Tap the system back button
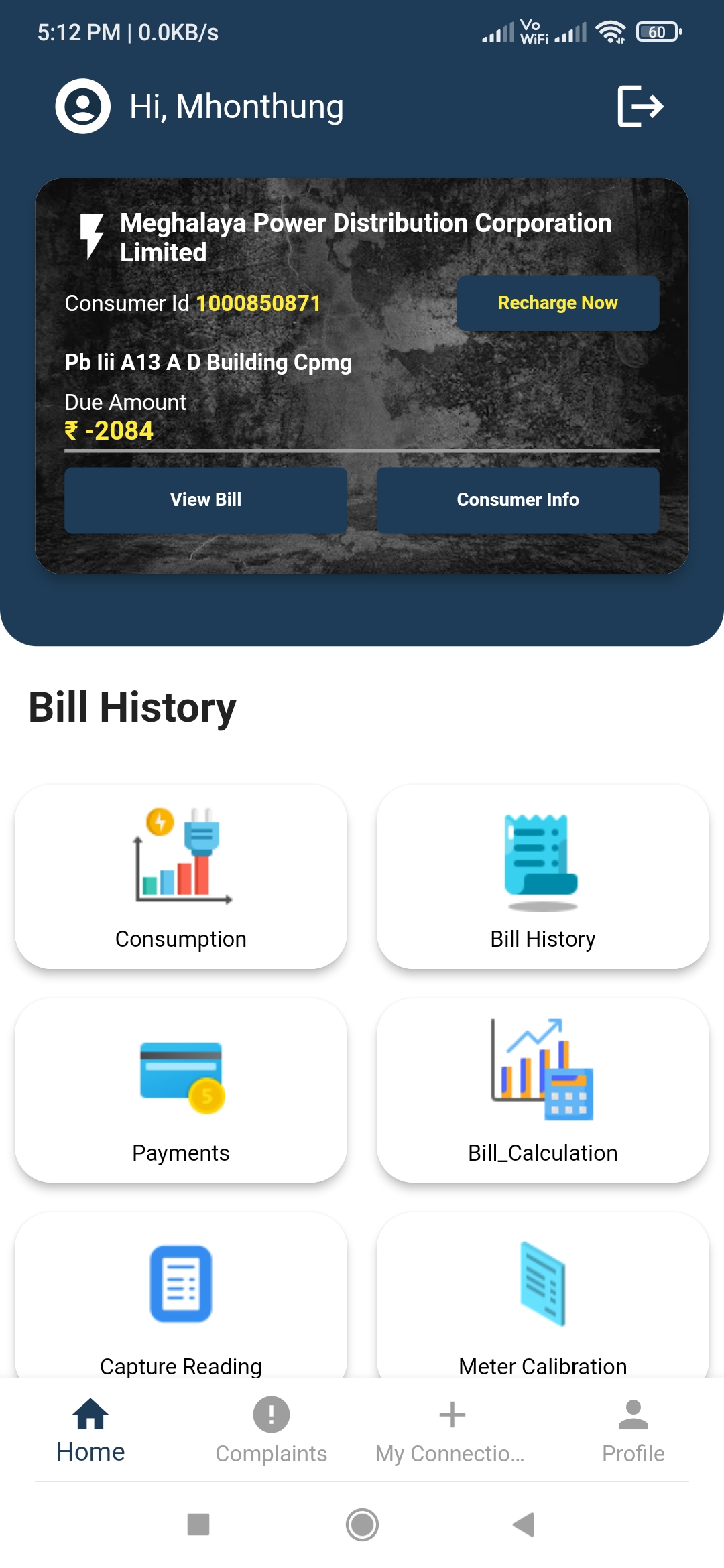Viewport: 724px width, 1568px height. coord(524,1524)
